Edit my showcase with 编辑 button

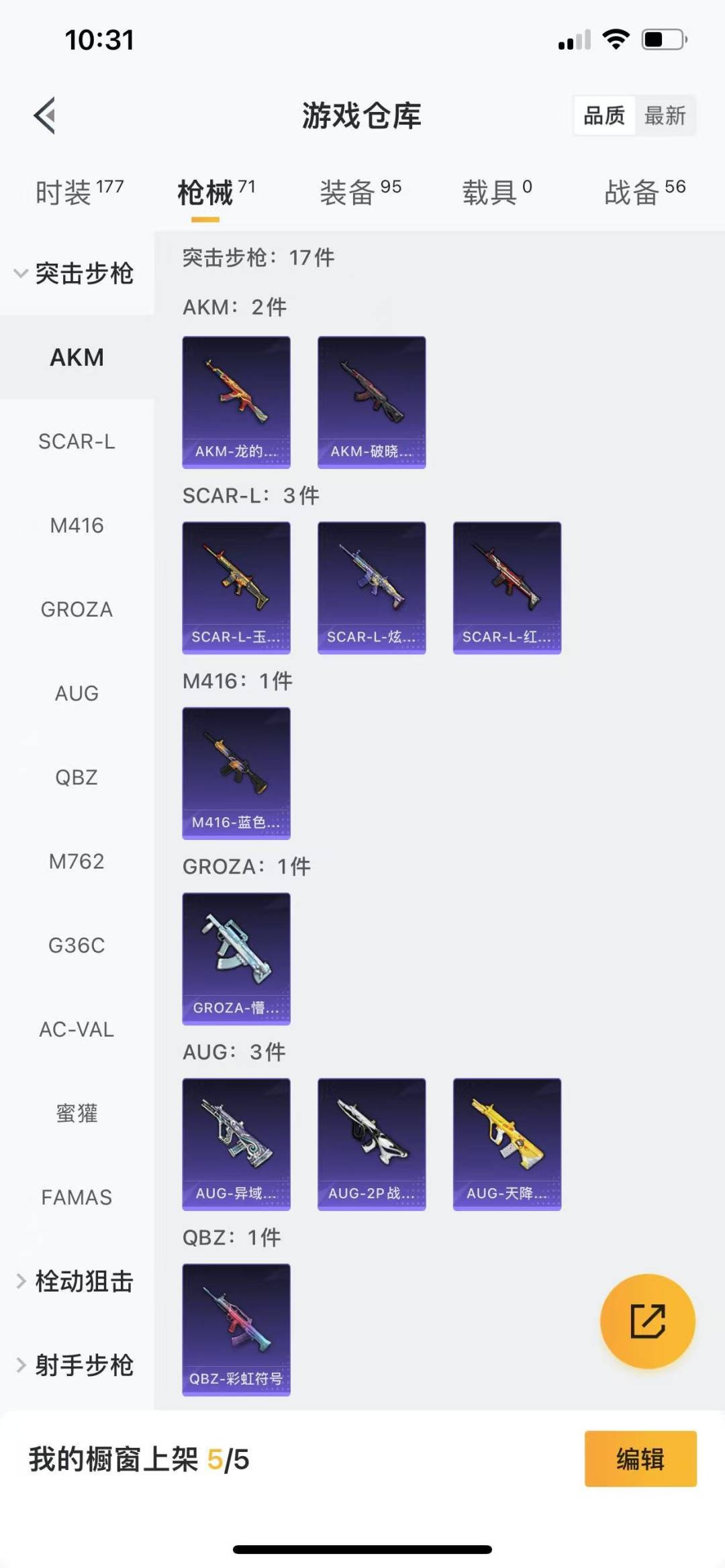pyautogui.click(x=640, y=1459)
